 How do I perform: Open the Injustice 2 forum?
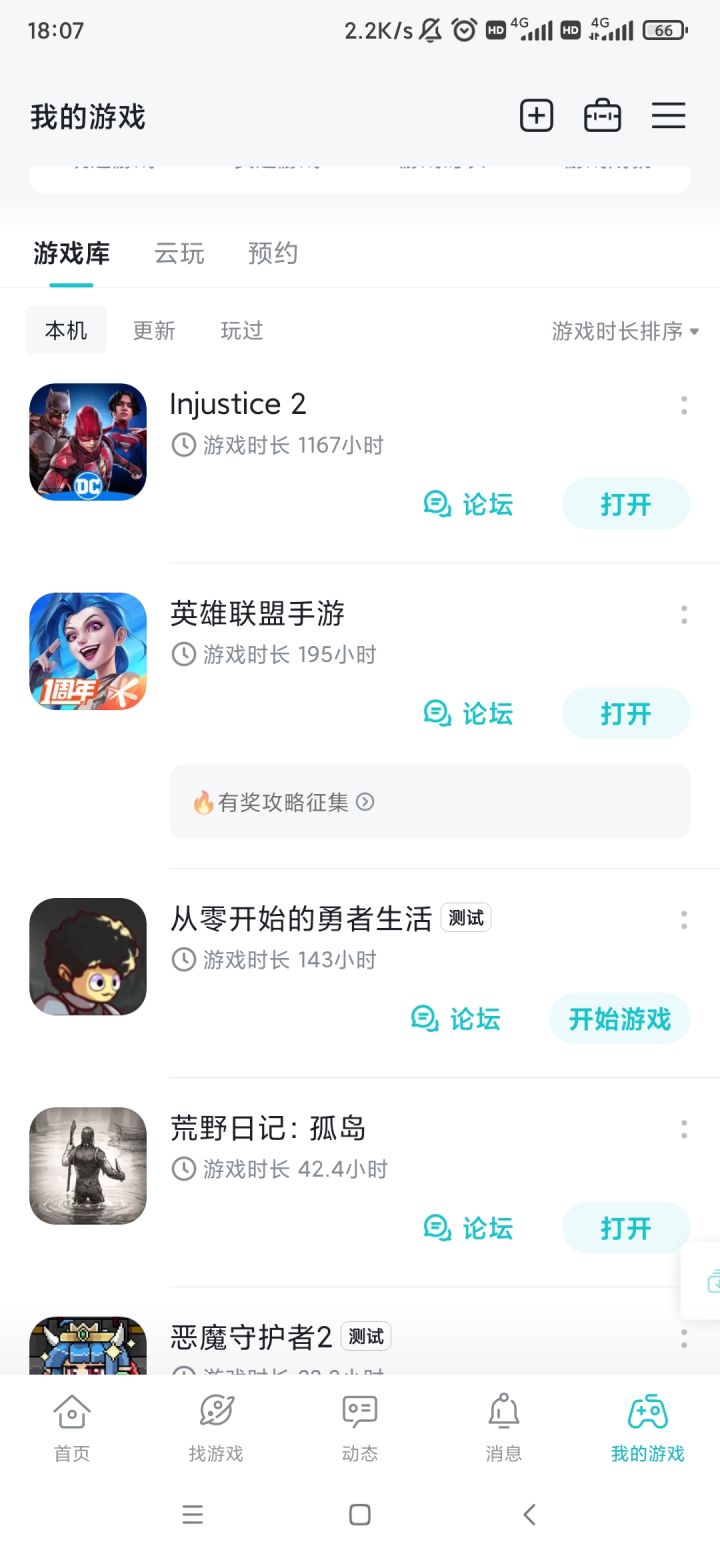[x=468, y=504]
